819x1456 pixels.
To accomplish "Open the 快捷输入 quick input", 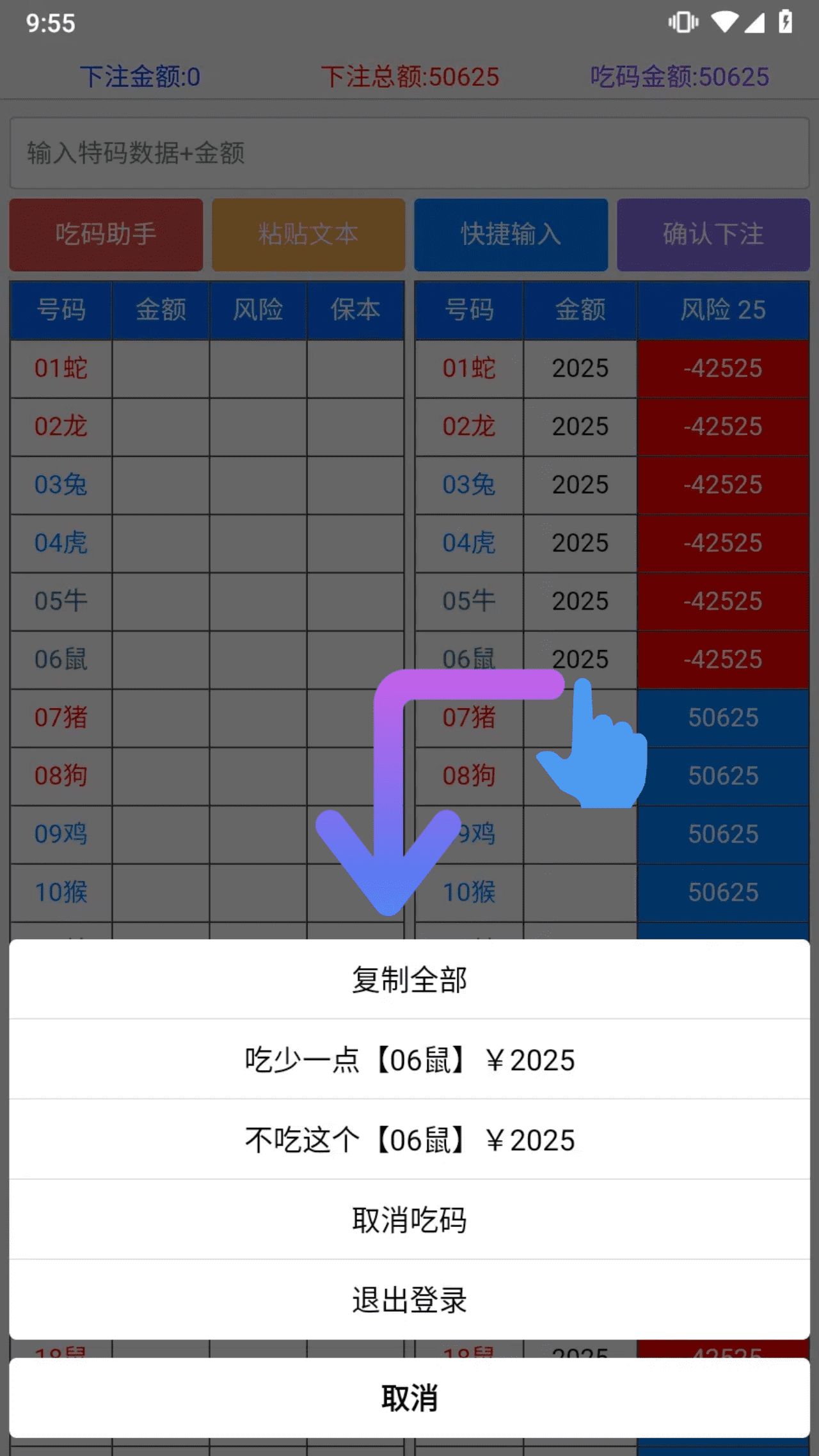I will [511, 234].
